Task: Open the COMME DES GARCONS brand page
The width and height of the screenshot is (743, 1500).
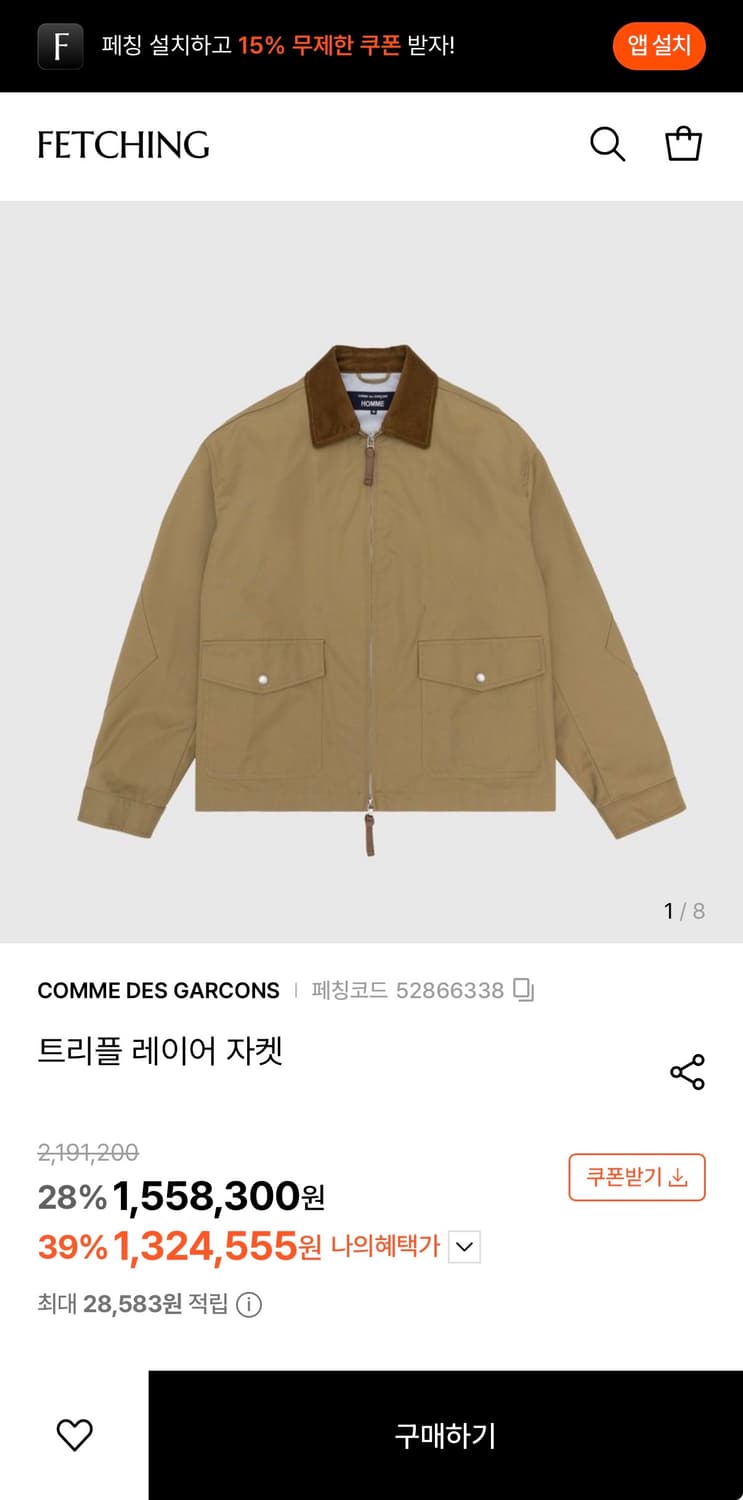Action: pyautogui.click(x=157, y=990)
